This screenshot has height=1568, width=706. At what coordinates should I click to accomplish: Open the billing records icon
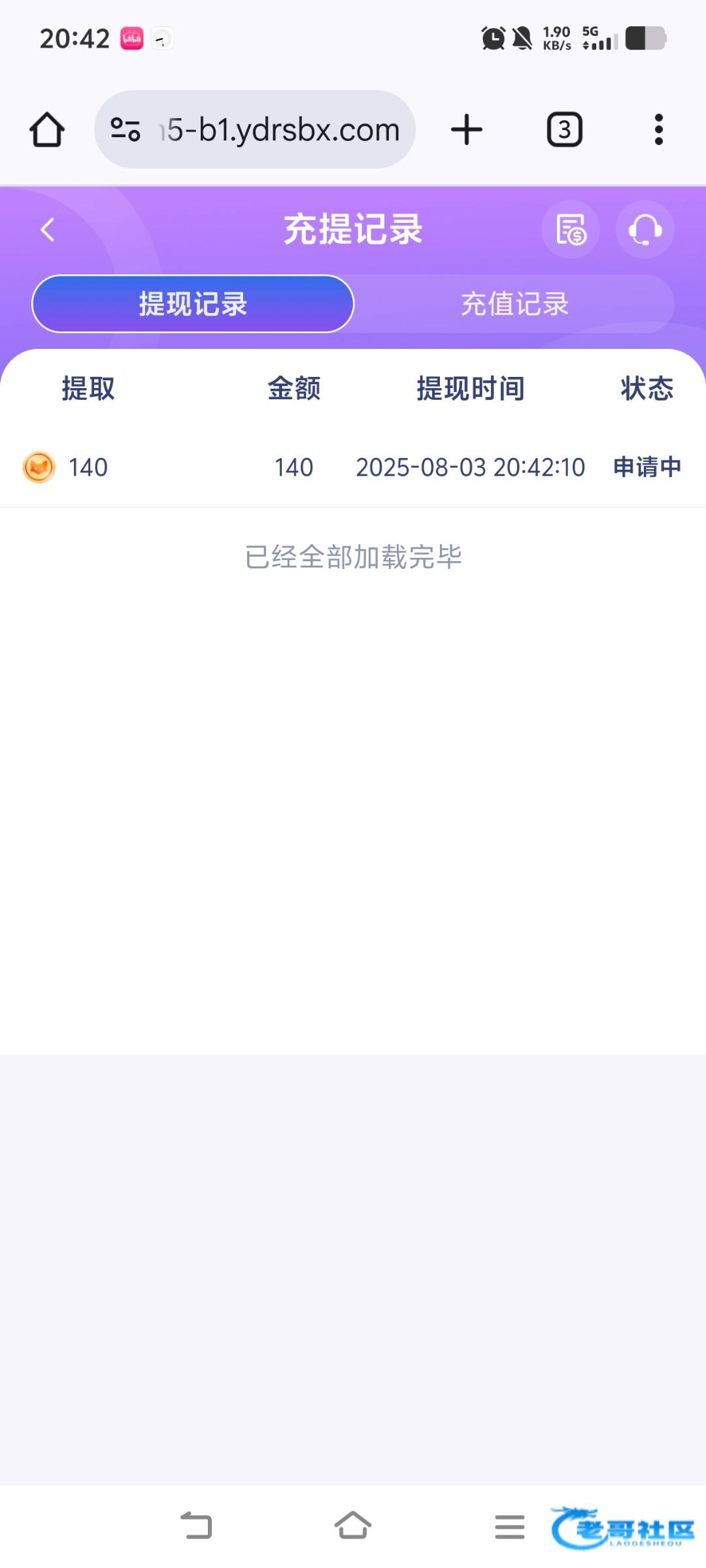coord(571,229)
